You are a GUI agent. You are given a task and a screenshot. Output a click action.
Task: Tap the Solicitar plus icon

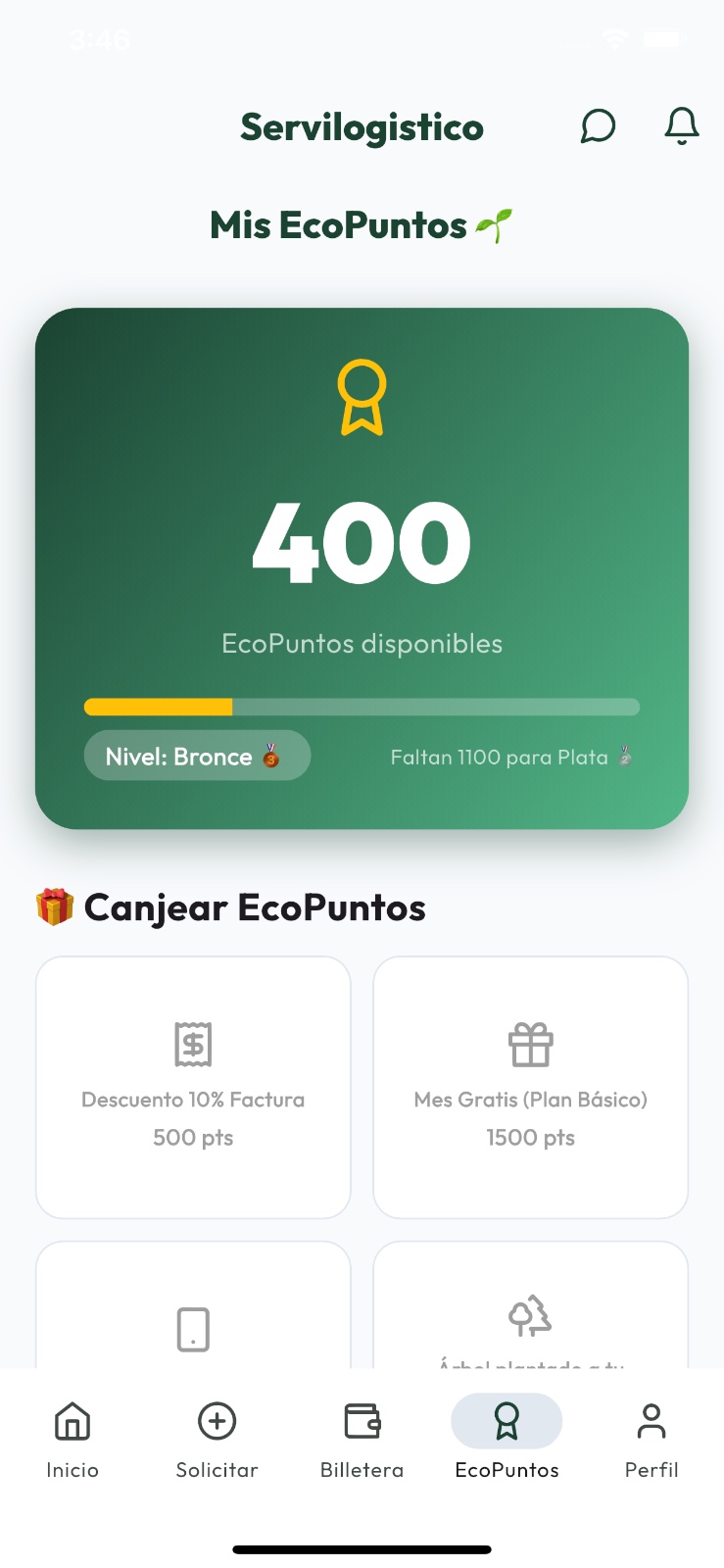click(217, 1420)
